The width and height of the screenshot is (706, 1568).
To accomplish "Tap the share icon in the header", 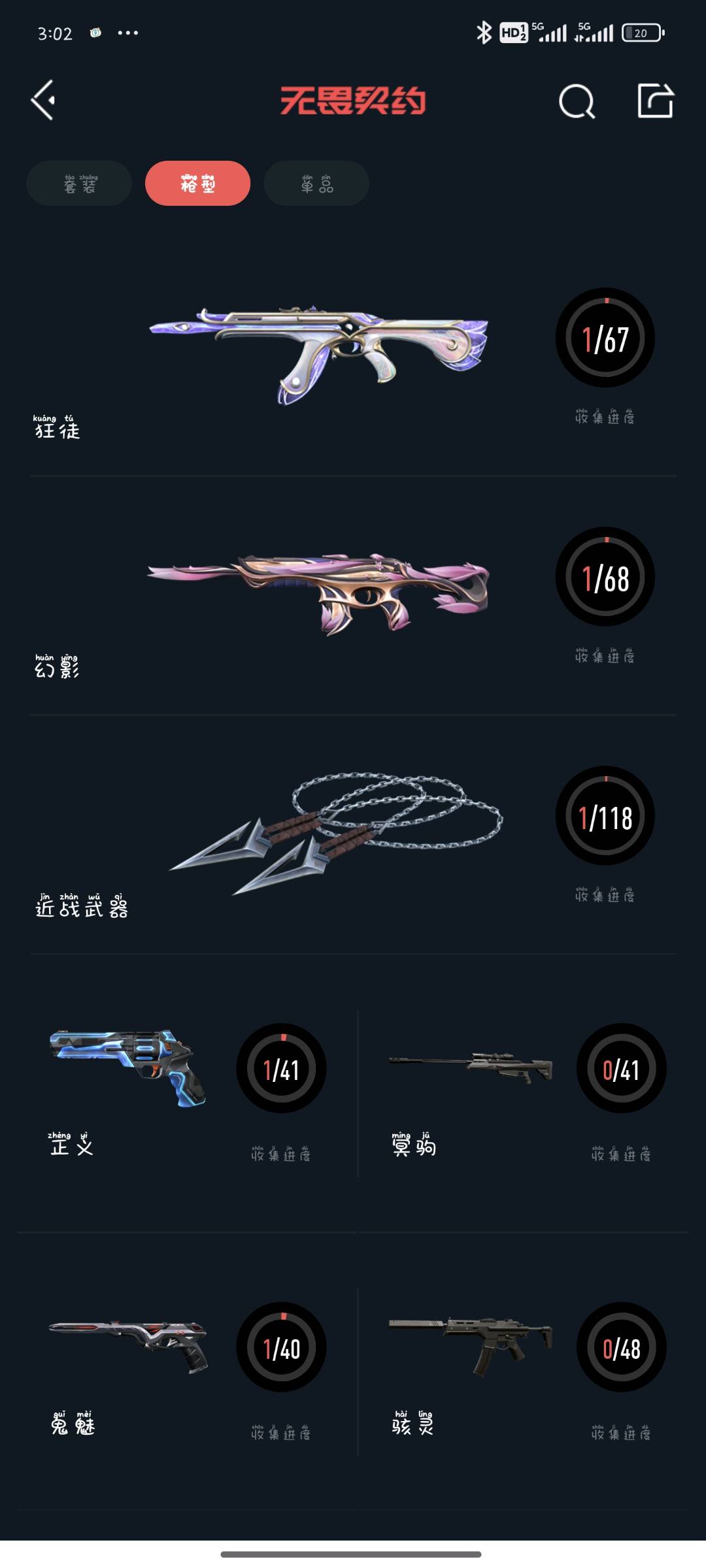I will click(x=655, y=101).
